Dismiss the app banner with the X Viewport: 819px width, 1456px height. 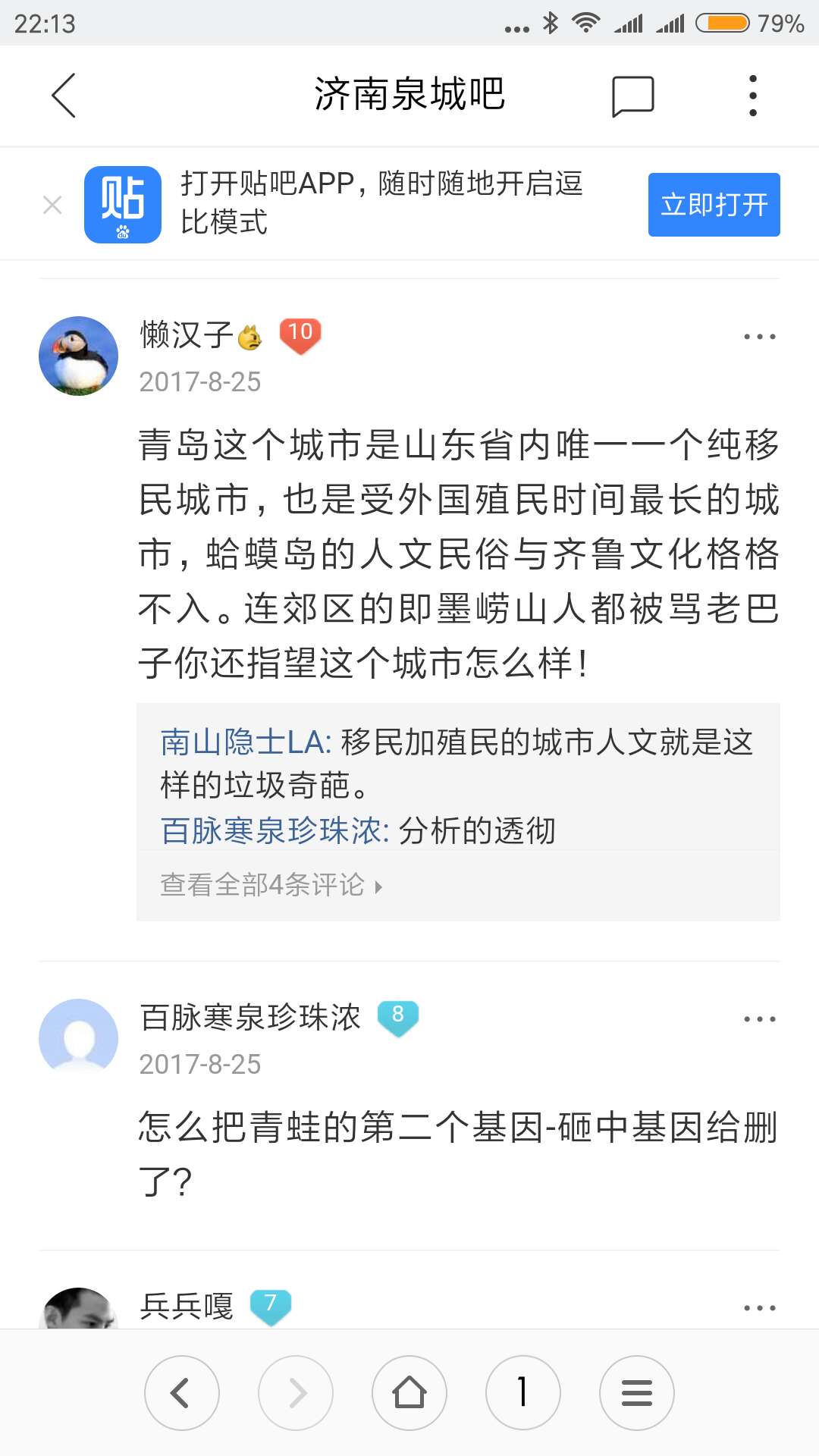(52, 205)
